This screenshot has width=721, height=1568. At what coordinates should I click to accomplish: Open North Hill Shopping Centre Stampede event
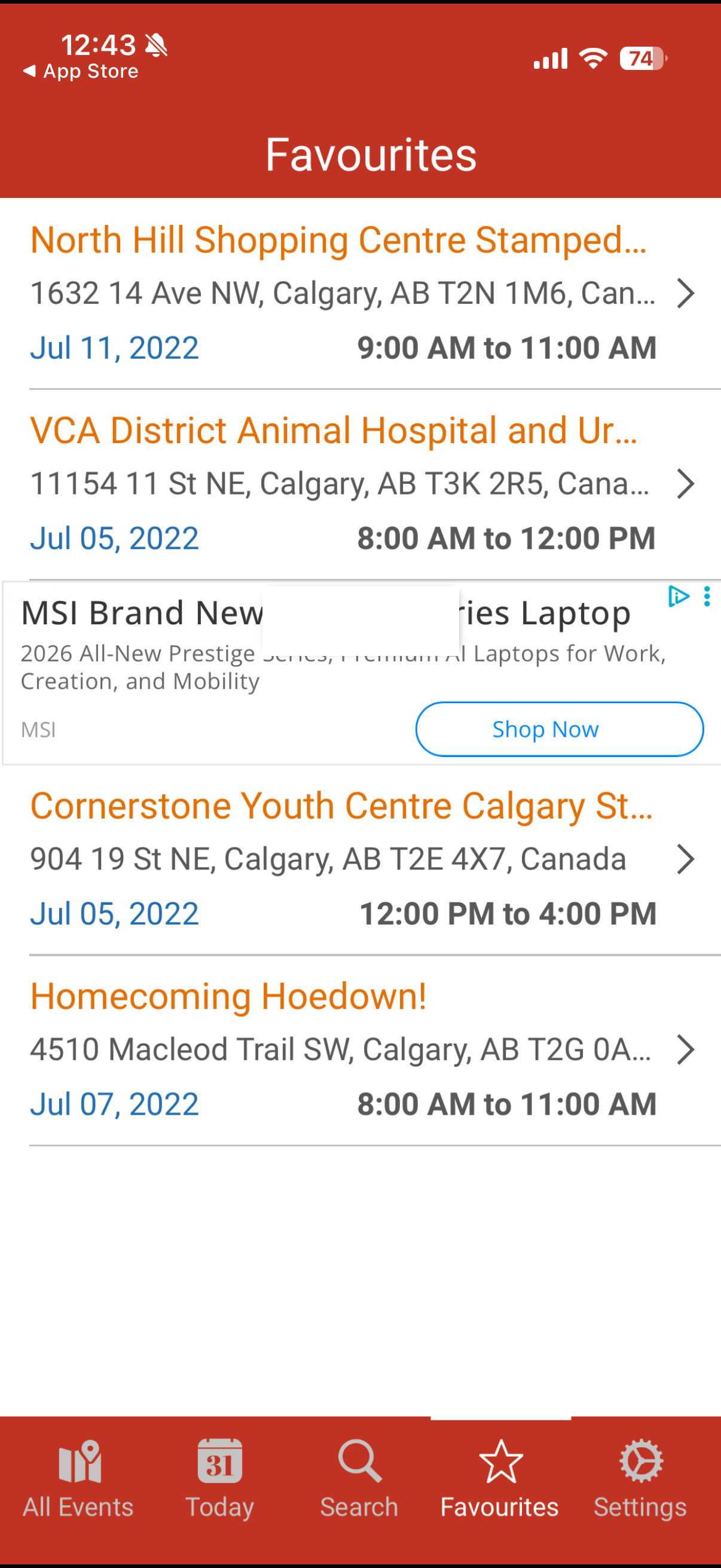coord(360,294)
